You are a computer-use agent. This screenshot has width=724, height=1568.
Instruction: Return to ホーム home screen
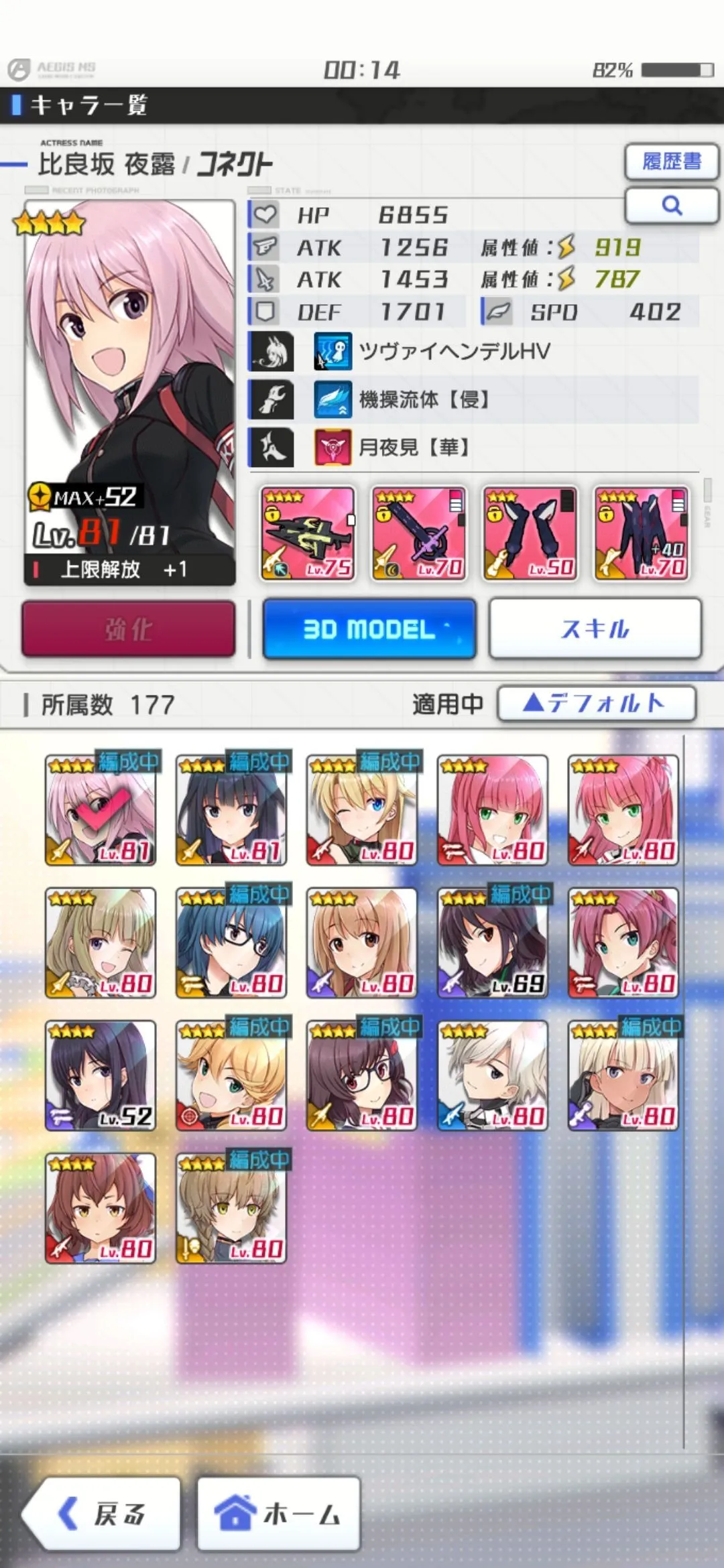coord(279,1514)
